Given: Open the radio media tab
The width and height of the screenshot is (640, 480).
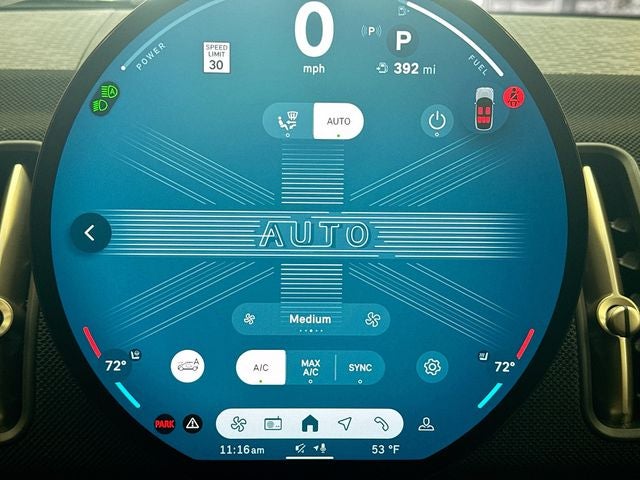Looking at the screenshot, I should [x=273, y=423].
